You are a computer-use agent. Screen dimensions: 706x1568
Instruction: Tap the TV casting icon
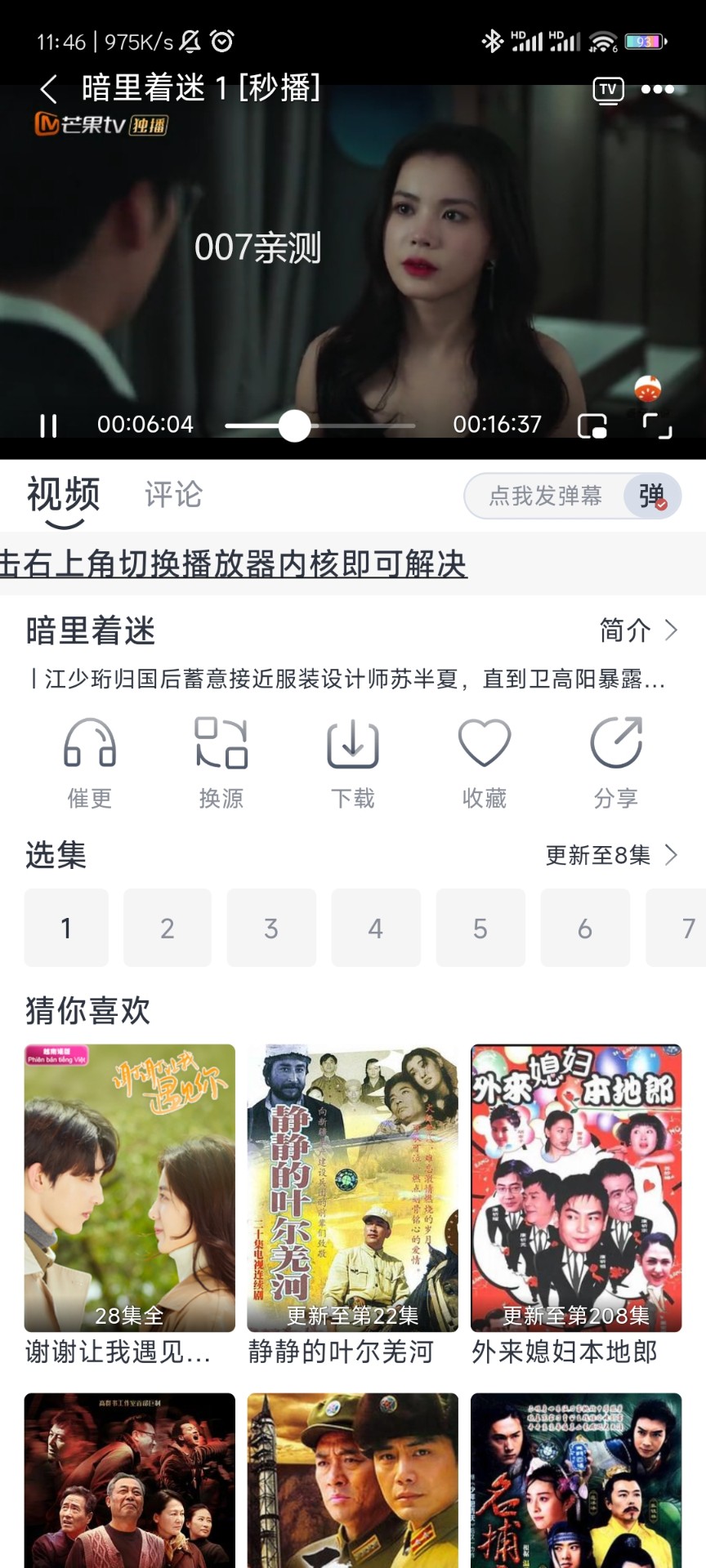coord(606,91)
